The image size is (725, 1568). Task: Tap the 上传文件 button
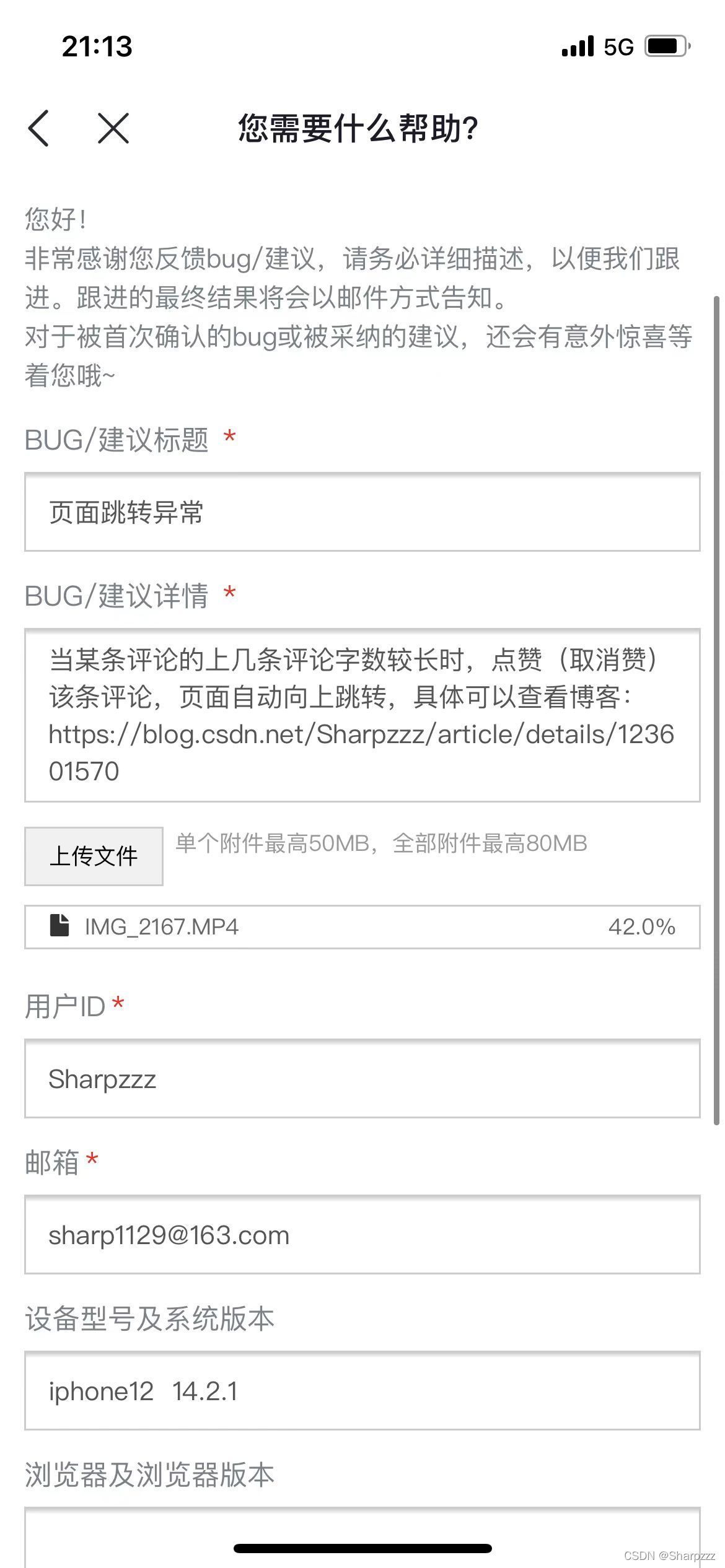[x=94, y=856]
